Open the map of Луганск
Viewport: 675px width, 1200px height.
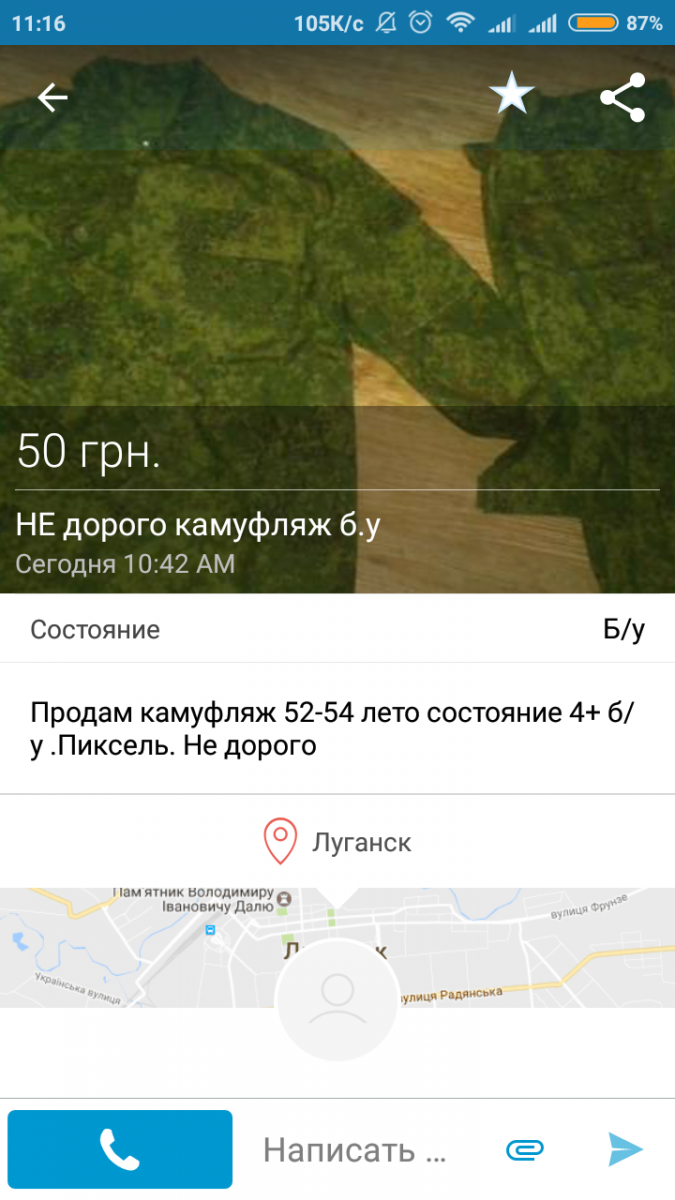pyautogui.click(x=337, y=947)
